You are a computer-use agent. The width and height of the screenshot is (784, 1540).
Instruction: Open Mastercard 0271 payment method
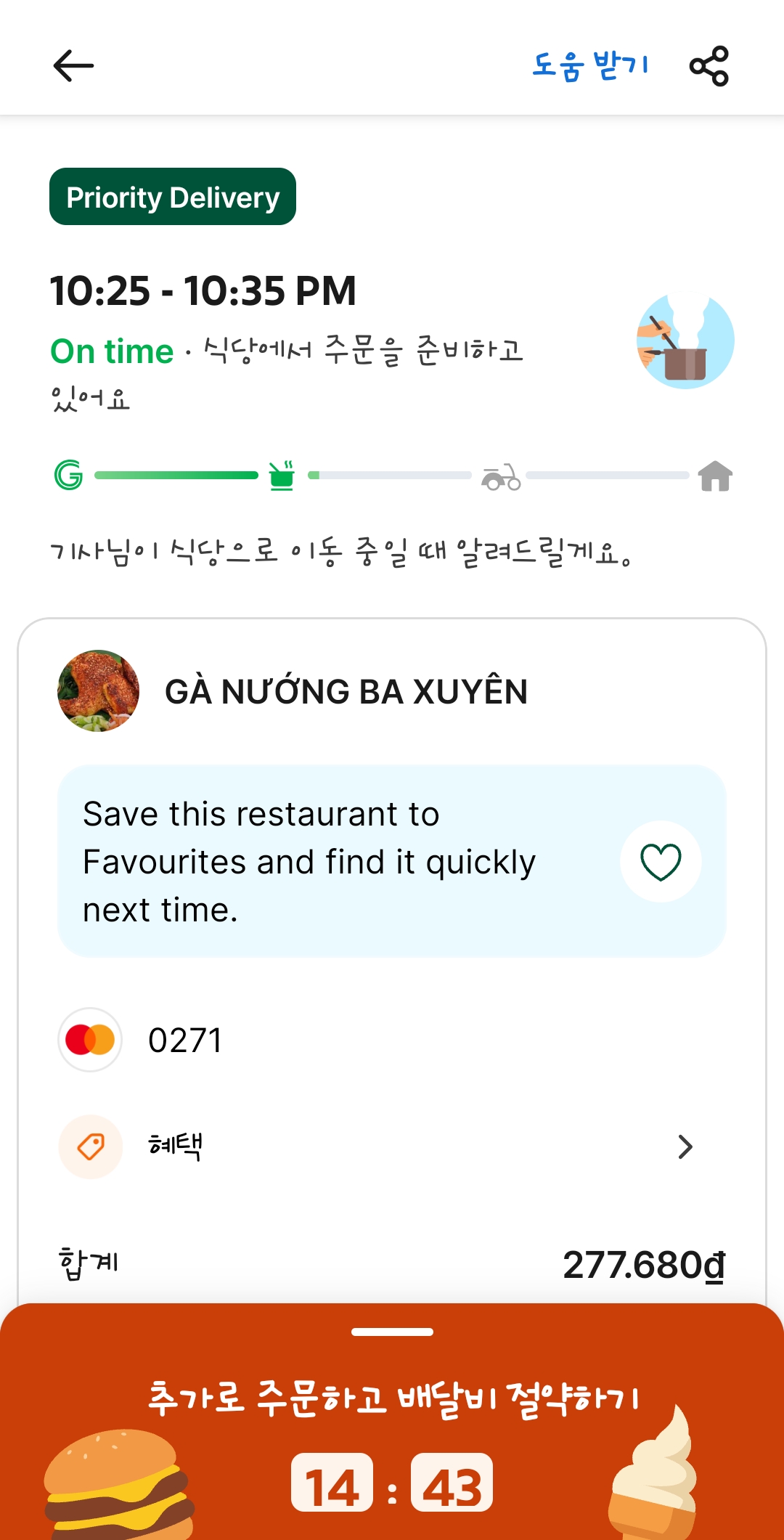tap(184, 1040)
